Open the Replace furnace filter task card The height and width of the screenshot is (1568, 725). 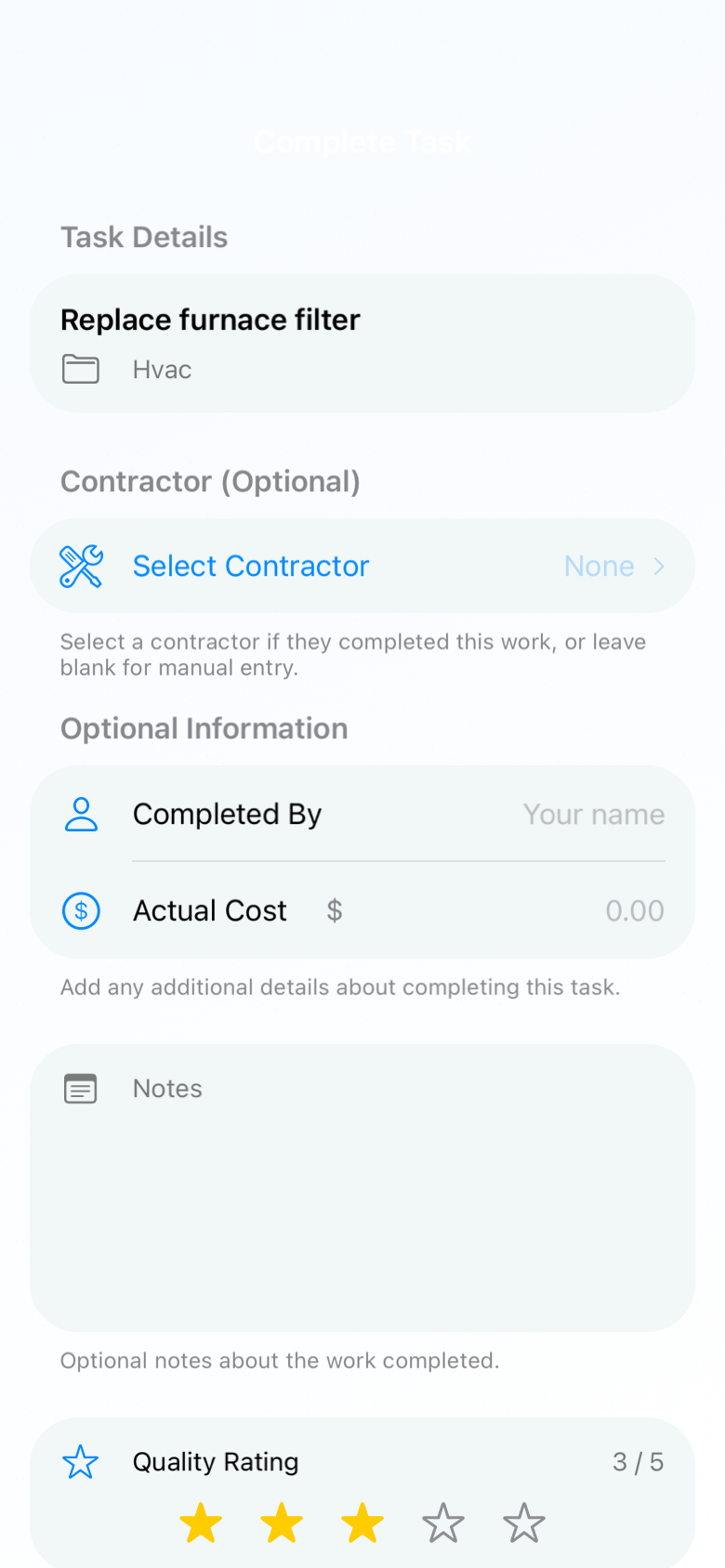362,342
